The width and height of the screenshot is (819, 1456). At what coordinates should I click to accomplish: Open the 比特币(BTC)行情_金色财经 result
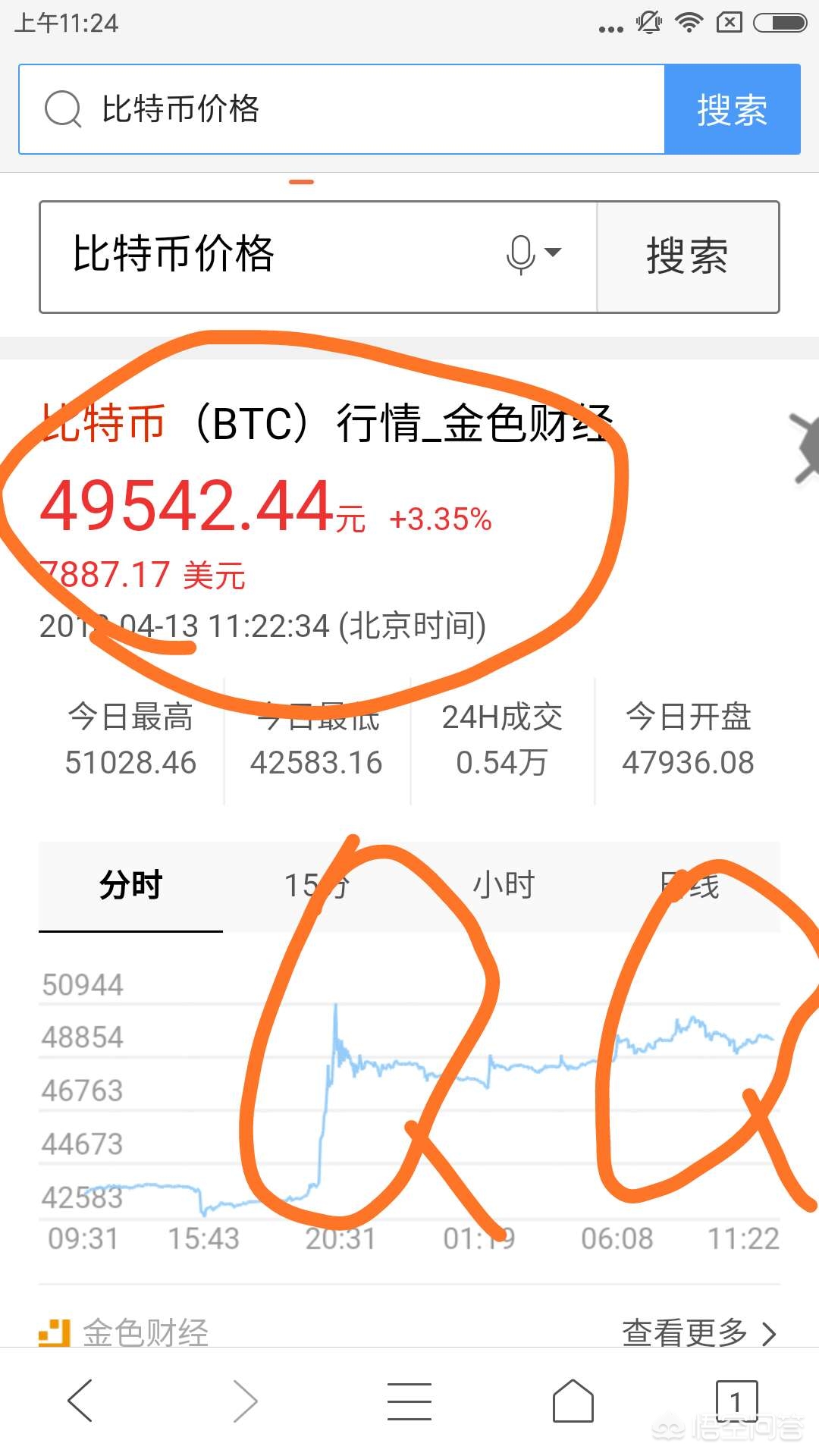tap(326, 423)
